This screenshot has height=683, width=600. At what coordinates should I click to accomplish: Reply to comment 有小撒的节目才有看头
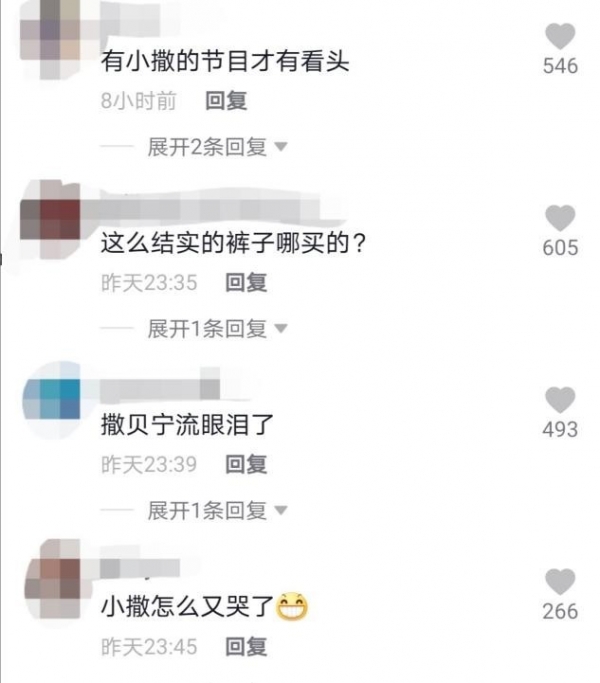click(225, 101)
